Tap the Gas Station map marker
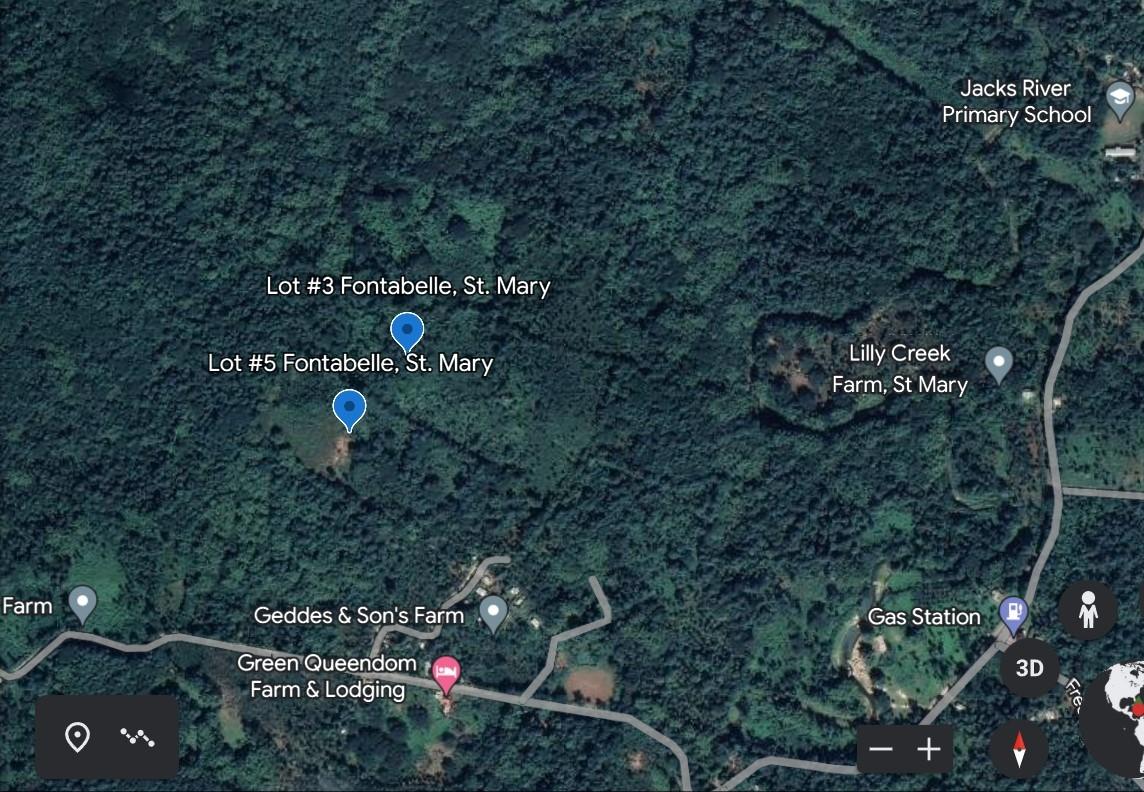This screenshot has height=792, width=1144. (1012, 611)
